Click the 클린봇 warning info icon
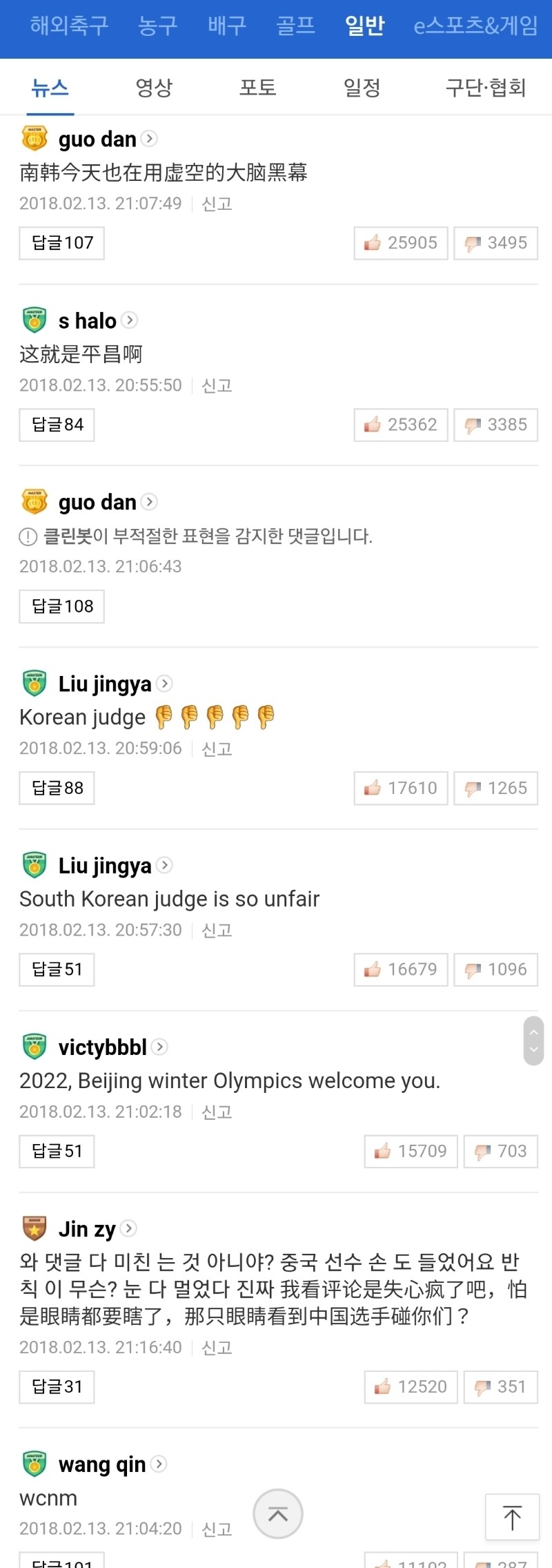This screenshot has width=552, height=1568. (27, 536)
